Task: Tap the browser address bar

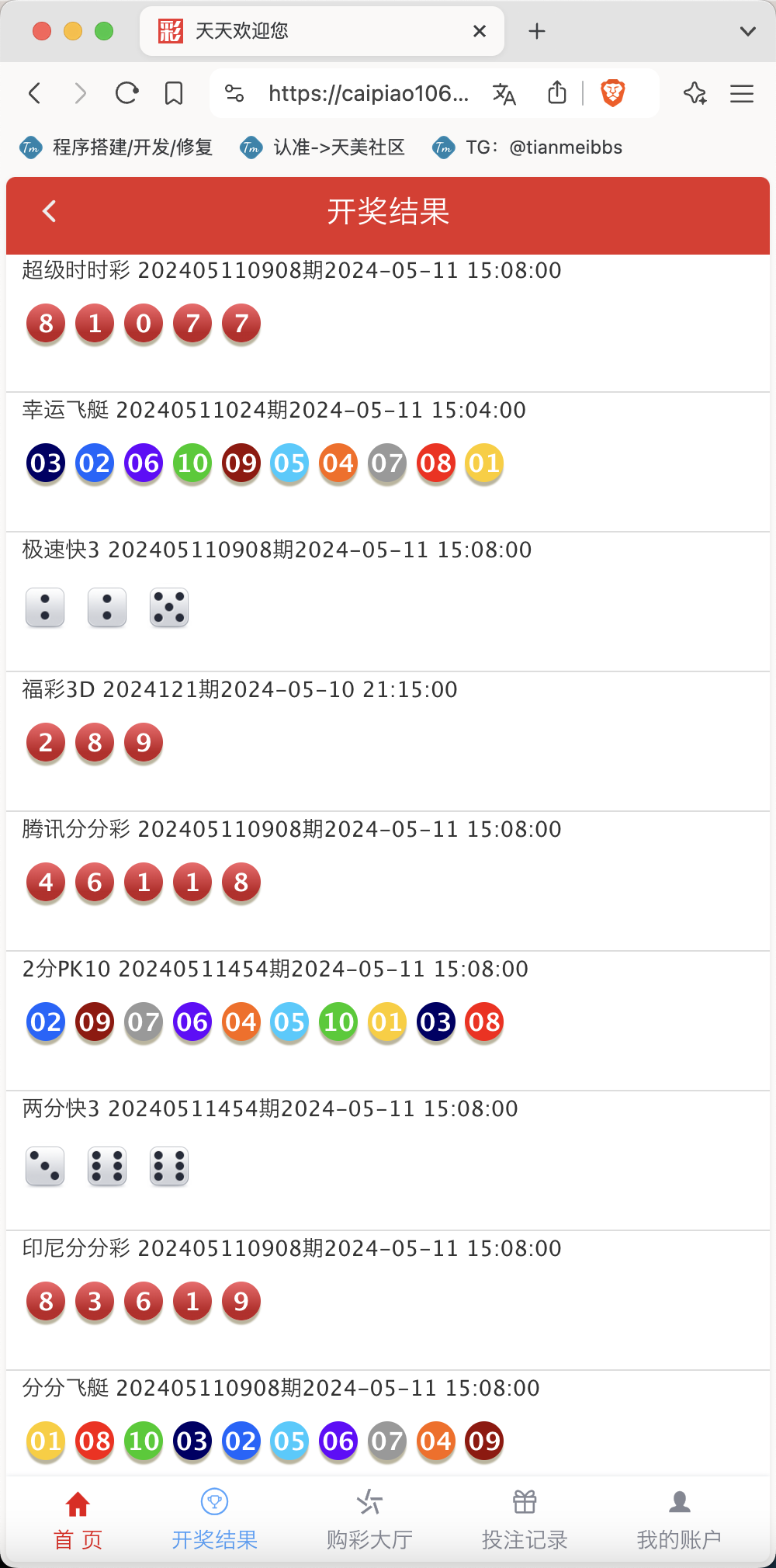Action: click(369, 94)
